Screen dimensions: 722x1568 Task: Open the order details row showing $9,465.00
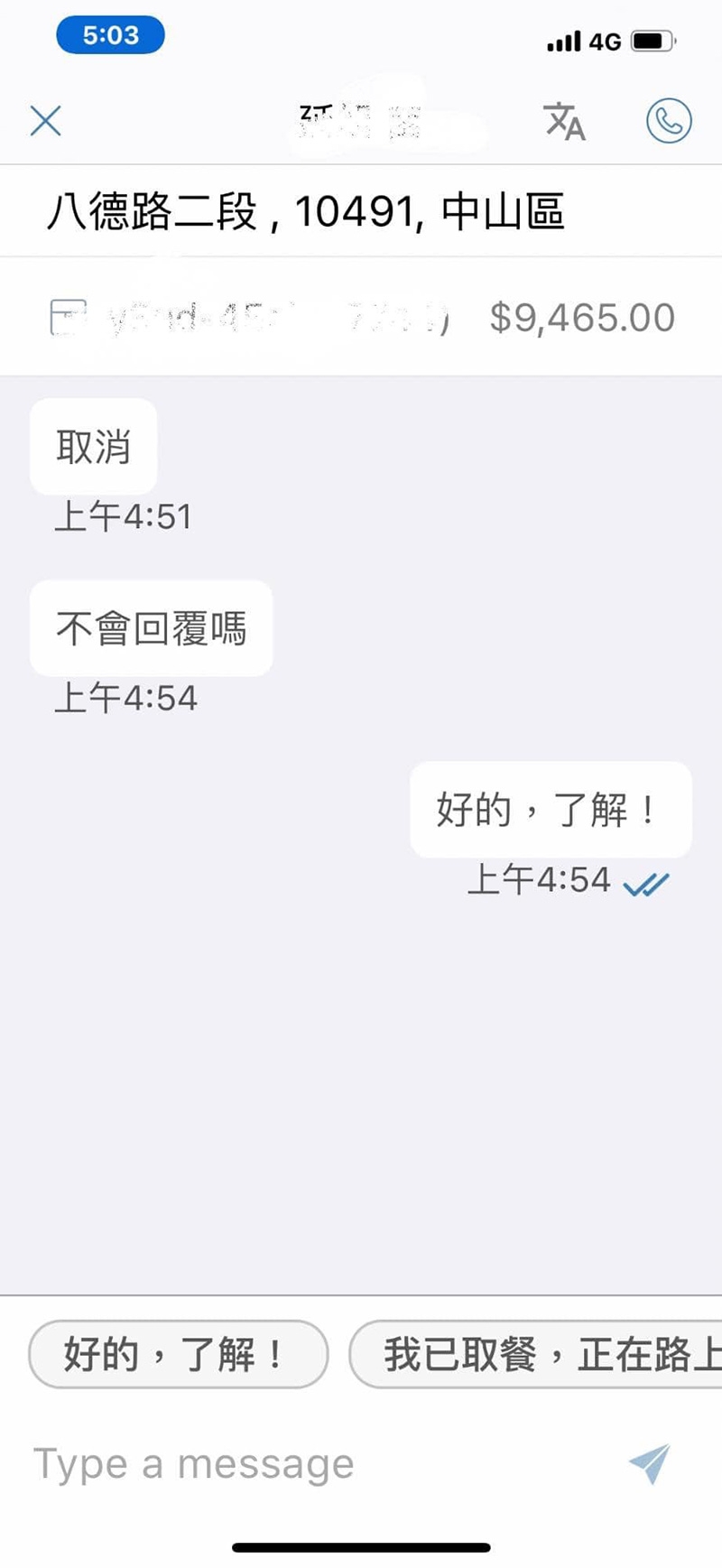click(361, 318)
